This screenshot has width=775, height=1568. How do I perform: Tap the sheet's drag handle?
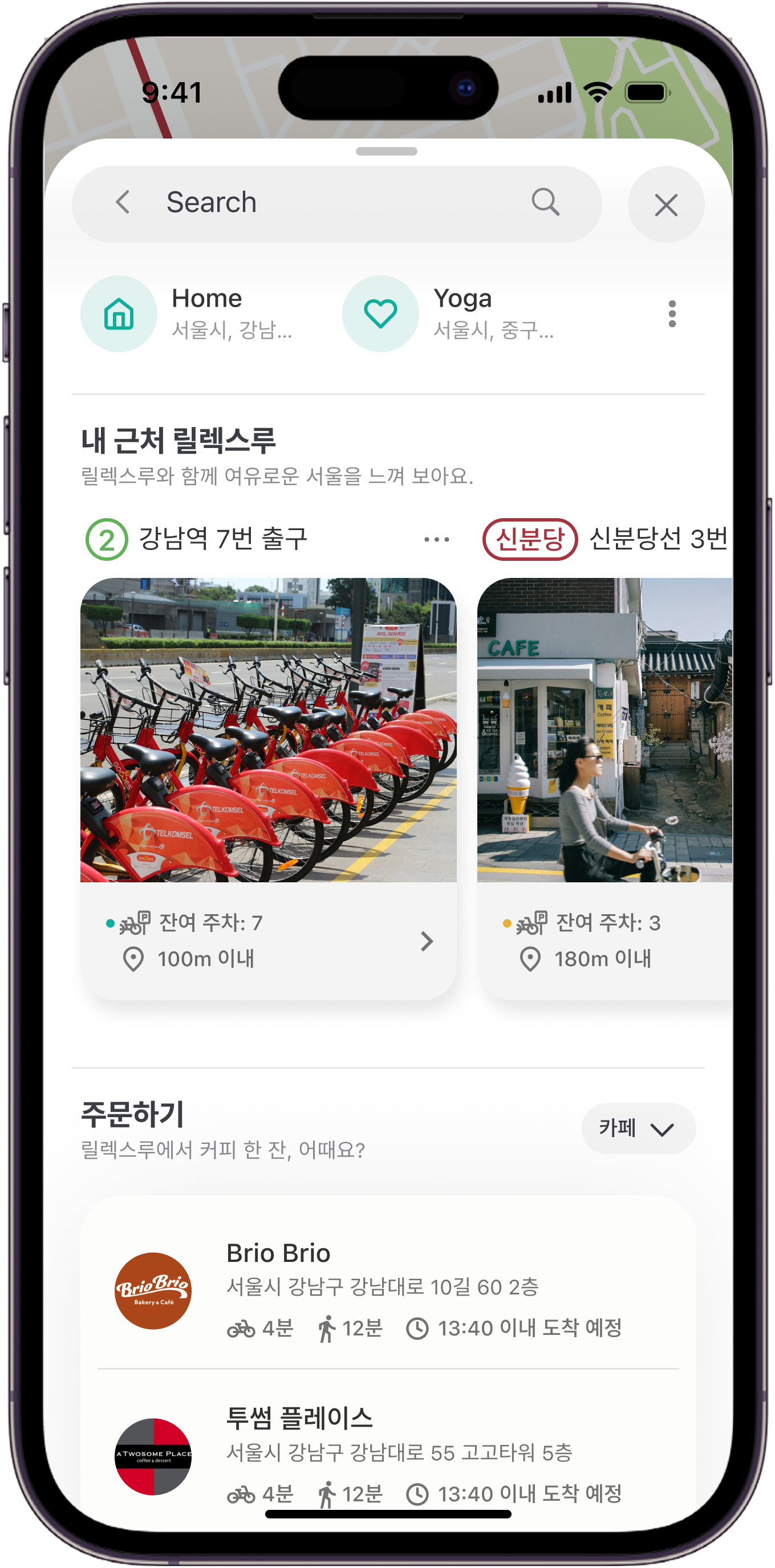click(x=387, y=152)
